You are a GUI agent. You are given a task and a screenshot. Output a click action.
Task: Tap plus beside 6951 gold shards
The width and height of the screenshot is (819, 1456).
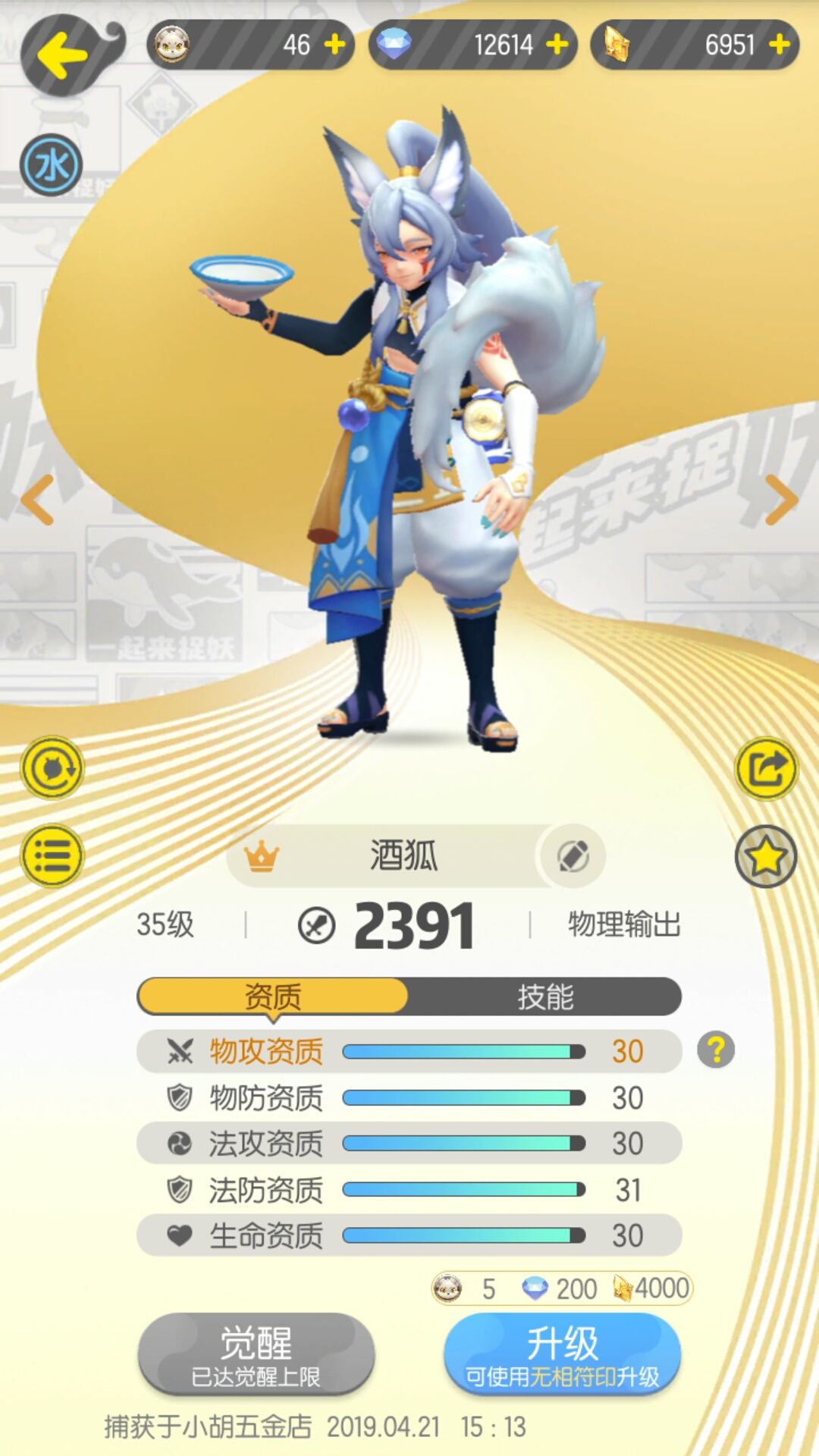[x=778, y=45]
